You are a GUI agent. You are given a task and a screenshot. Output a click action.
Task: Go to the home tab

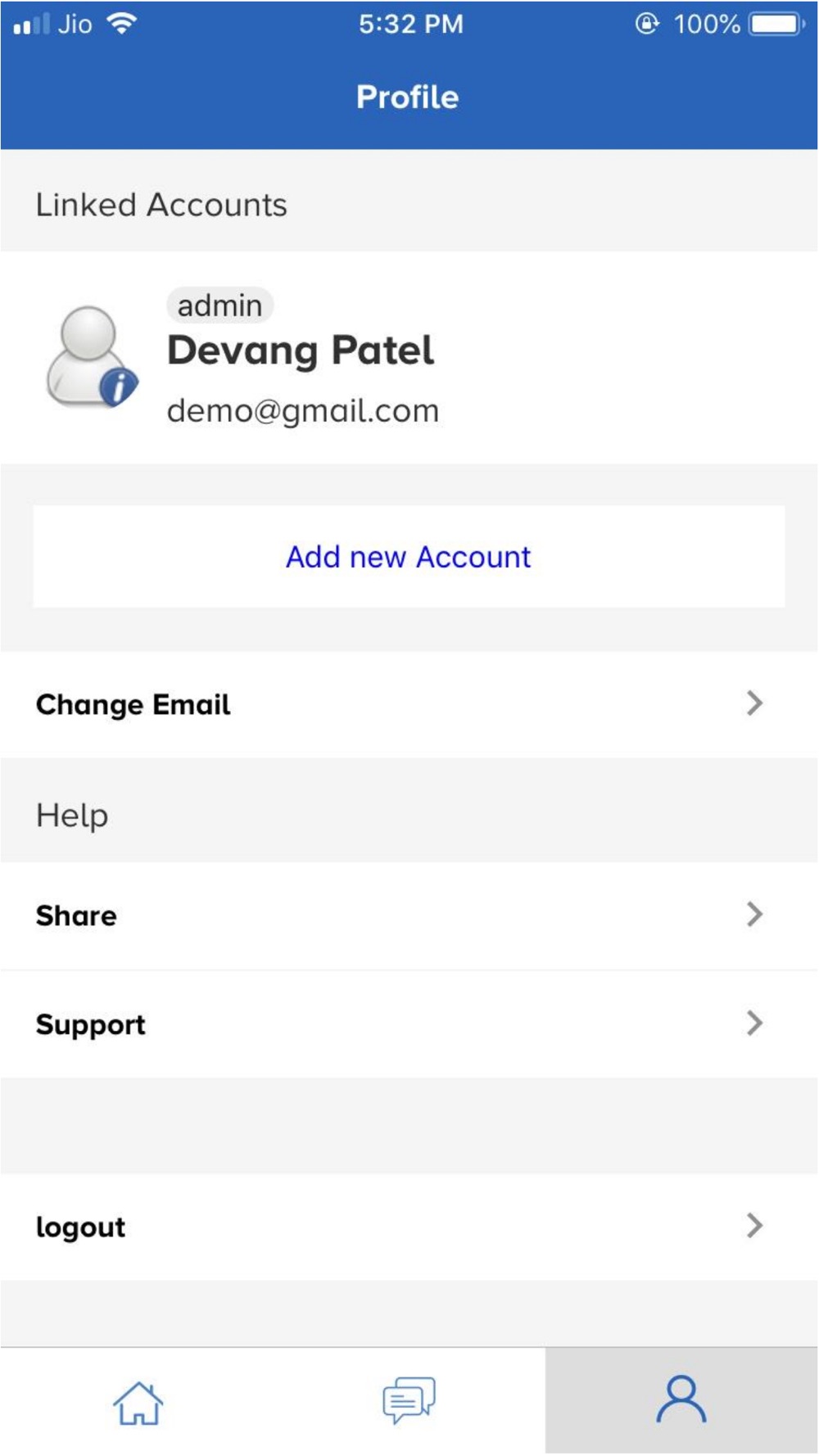138,1402
